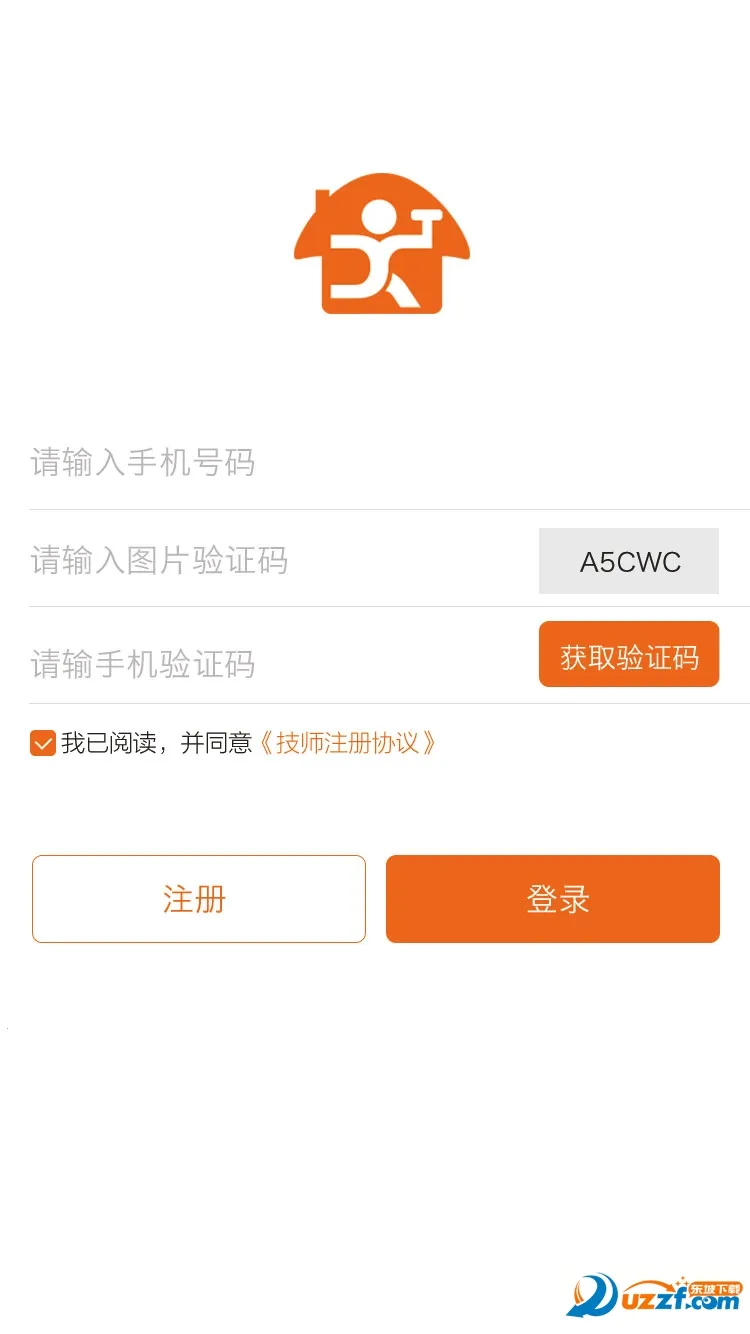Toggle the terms agreement checkbox
750x1334 pixels.
41,742
